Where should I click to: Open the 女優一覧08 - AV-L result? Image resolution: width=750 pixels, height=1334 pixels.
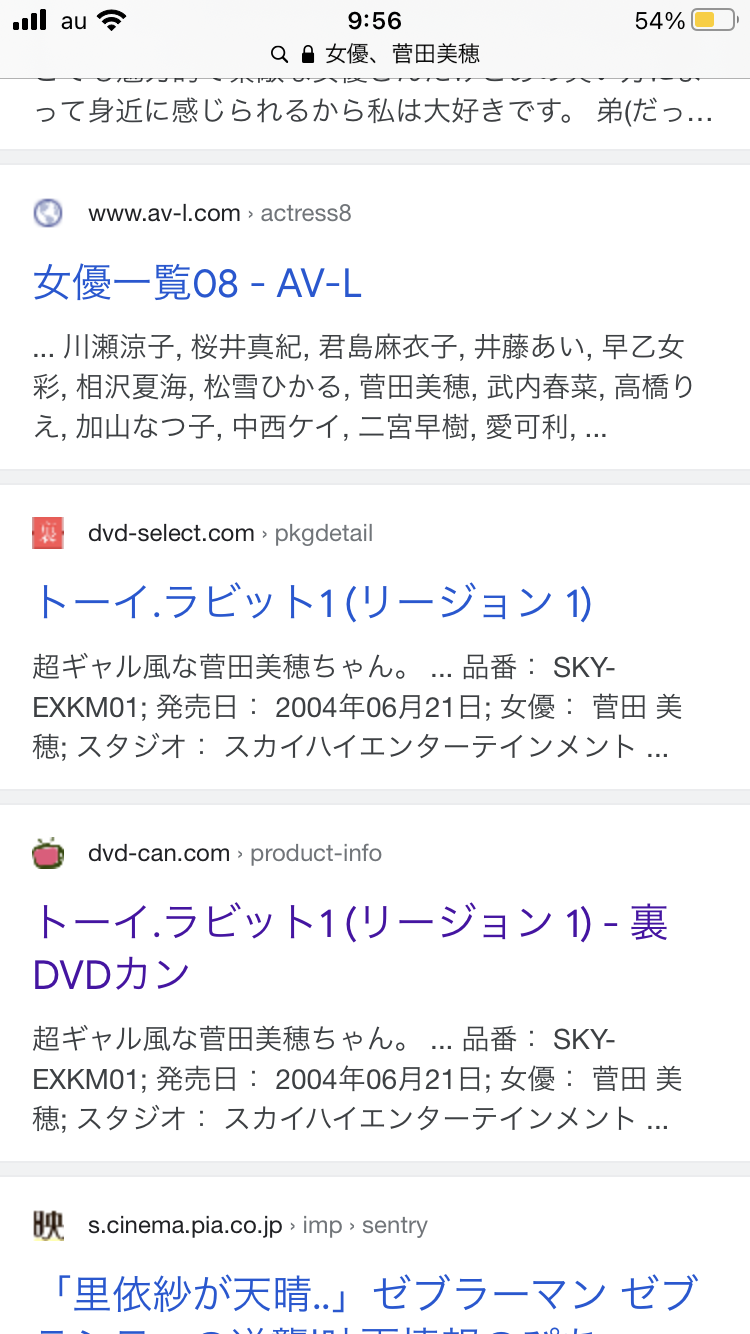click(x=197, y=284)
